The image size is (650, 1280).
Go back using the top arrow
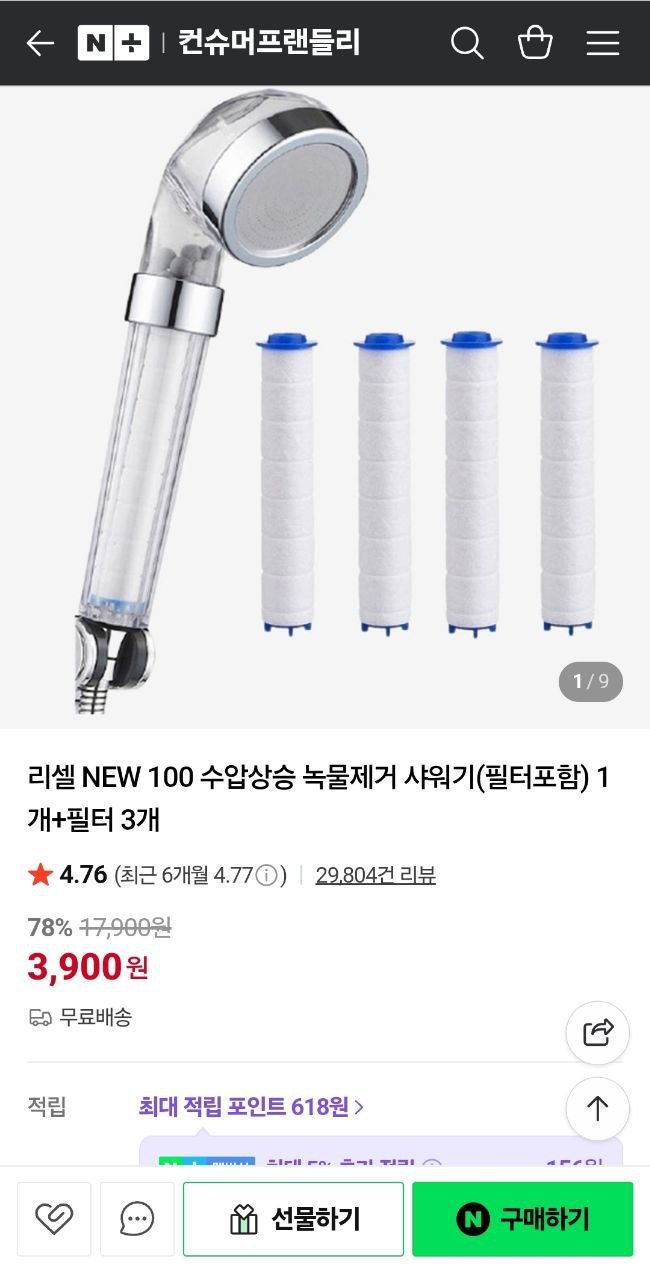(x=40, y=43)
